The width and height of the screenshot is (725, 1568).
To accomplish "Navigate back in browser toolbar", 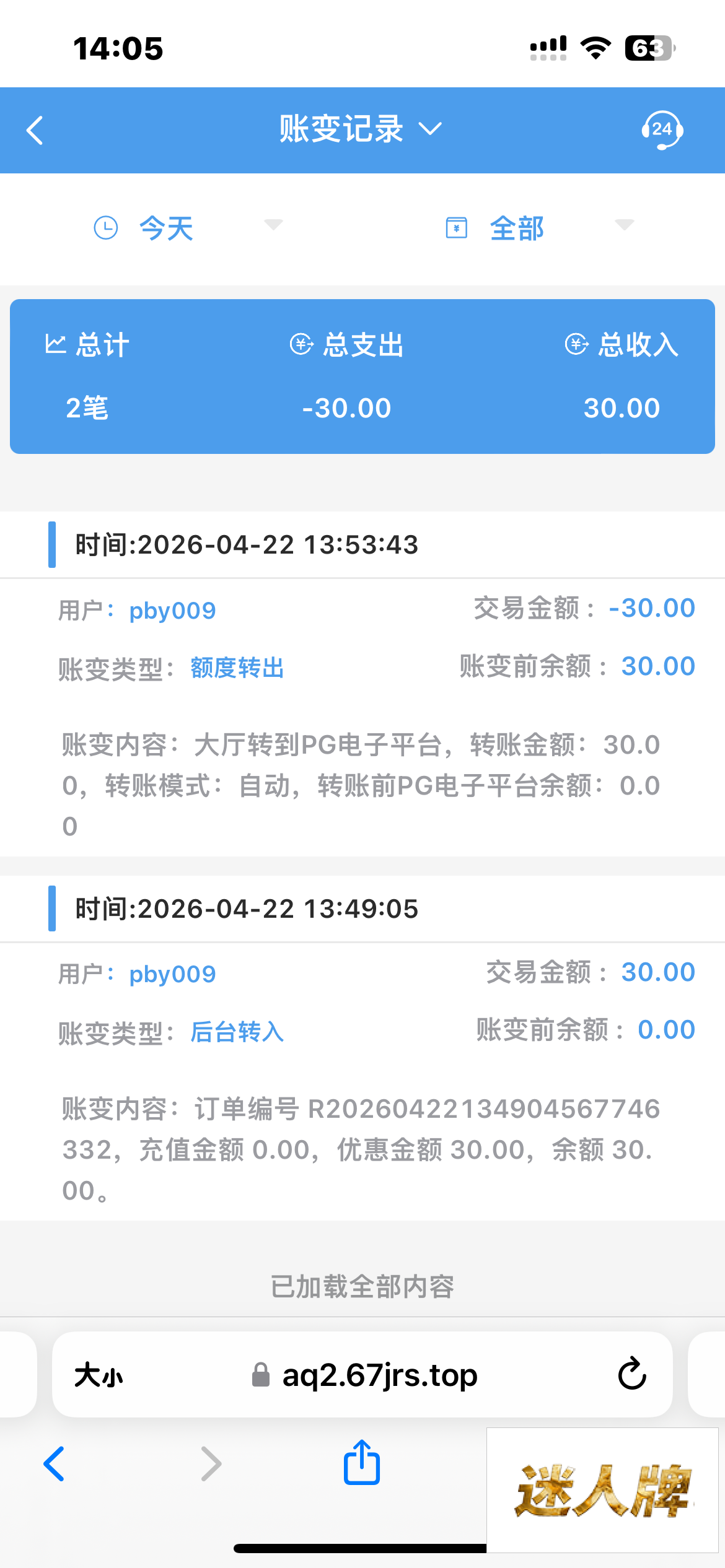I will tap(55, 1464).
